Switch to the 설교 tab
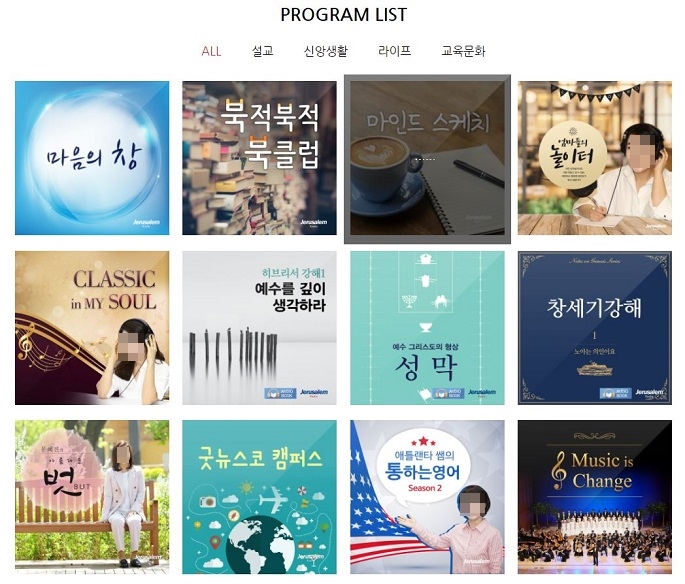 pyautogui.click(x=263, y=51)
